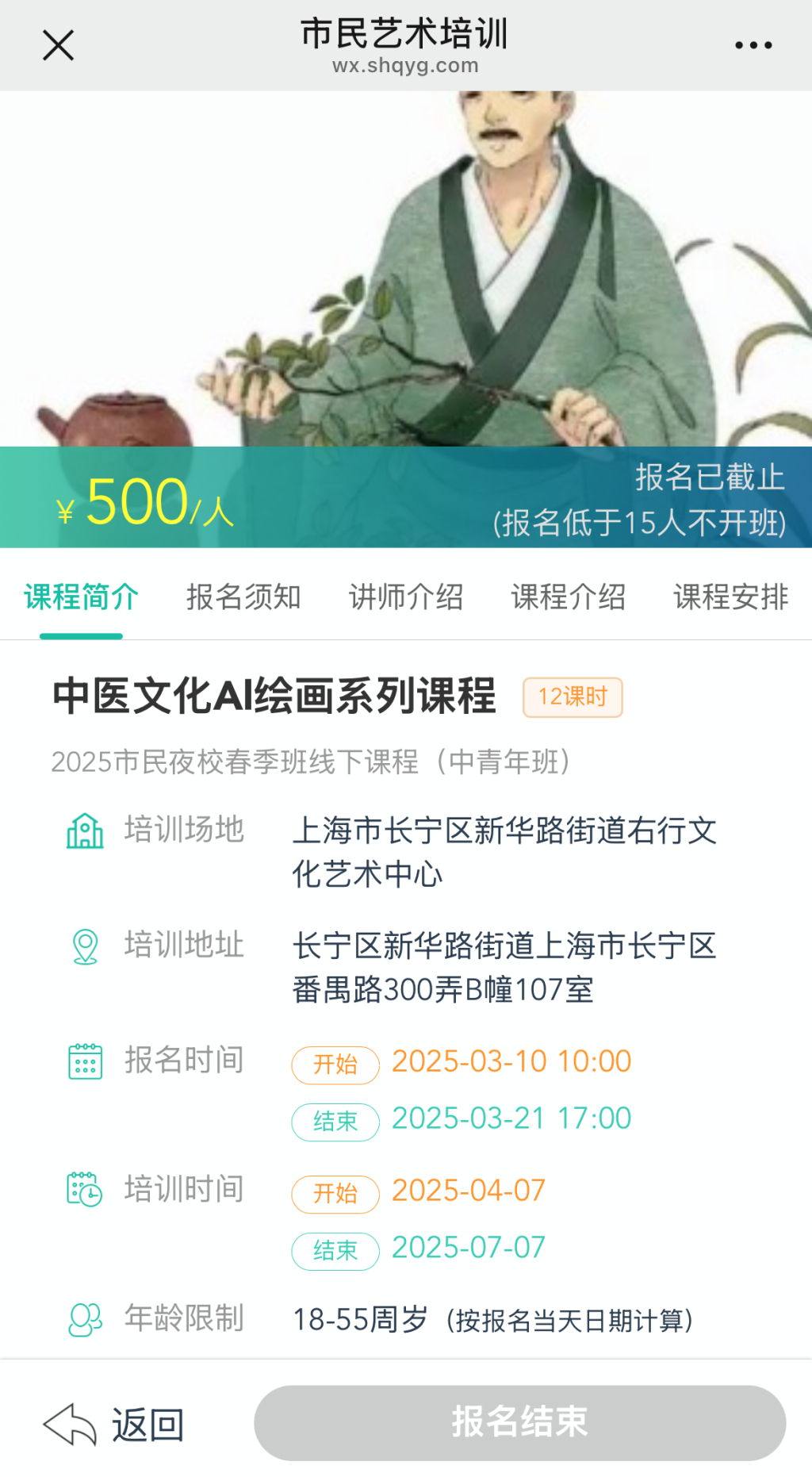Go to the 课程介绍 tab
Screen dimensions: 812x1477
coord(569,597)
